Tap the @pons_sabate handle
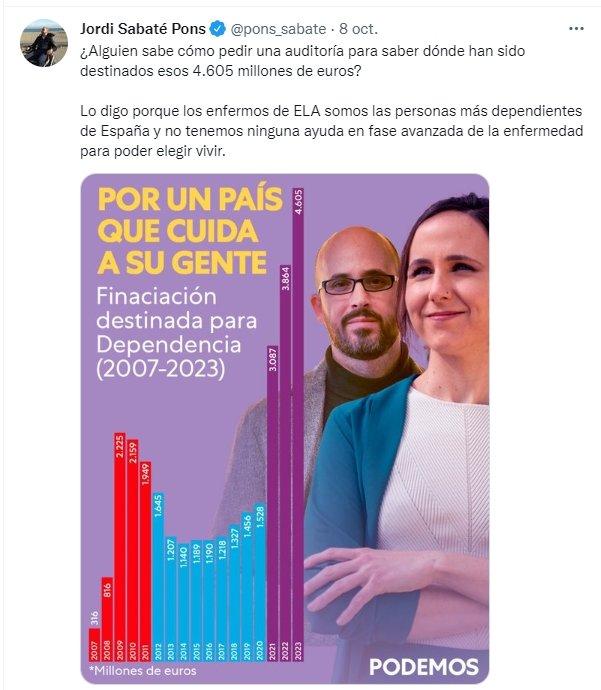 coord(279,28)
